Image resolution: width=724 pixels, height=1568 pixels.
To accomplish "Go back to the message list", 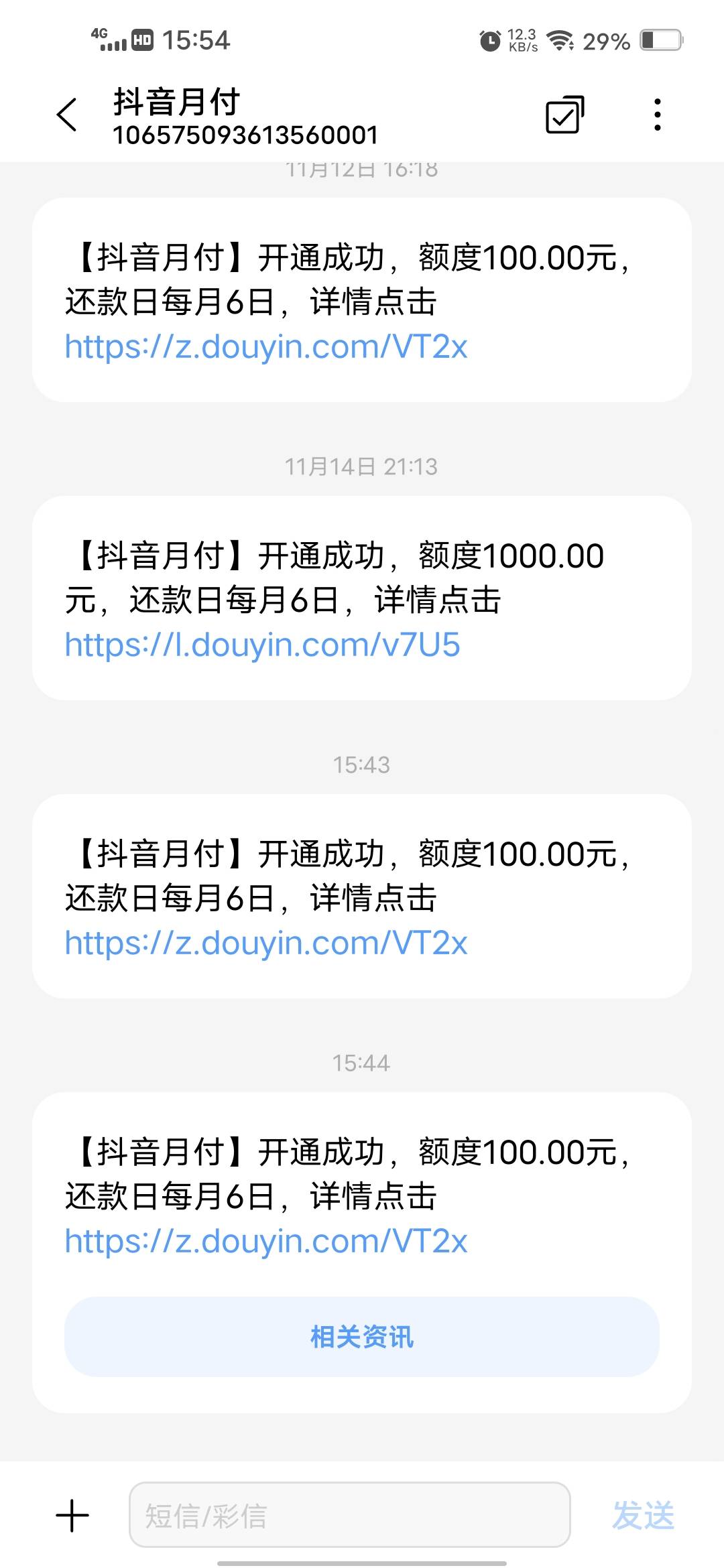I will coord(67,115).
